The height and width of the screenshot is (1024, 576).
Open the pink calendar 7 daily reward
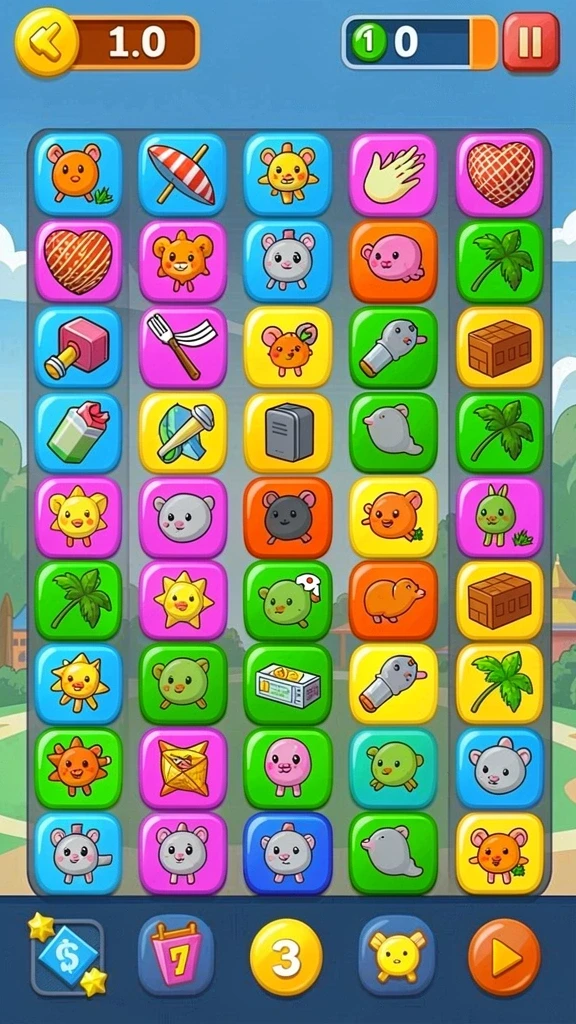(176, 955)
